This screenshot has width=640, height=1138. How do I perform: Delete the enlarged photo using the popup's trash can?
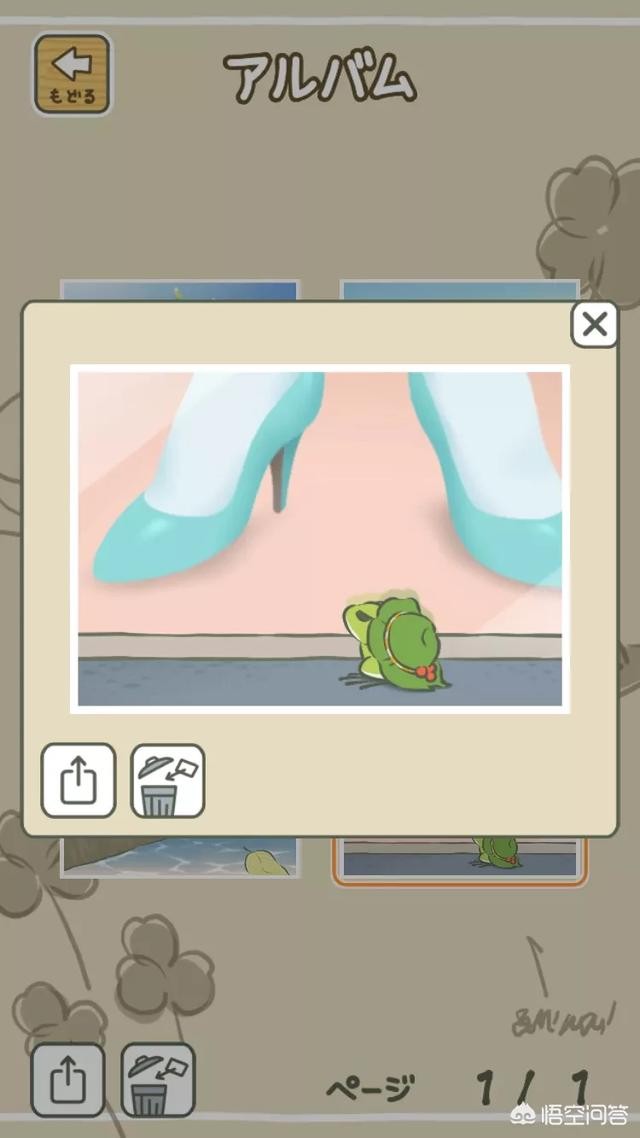coord(168,780)
